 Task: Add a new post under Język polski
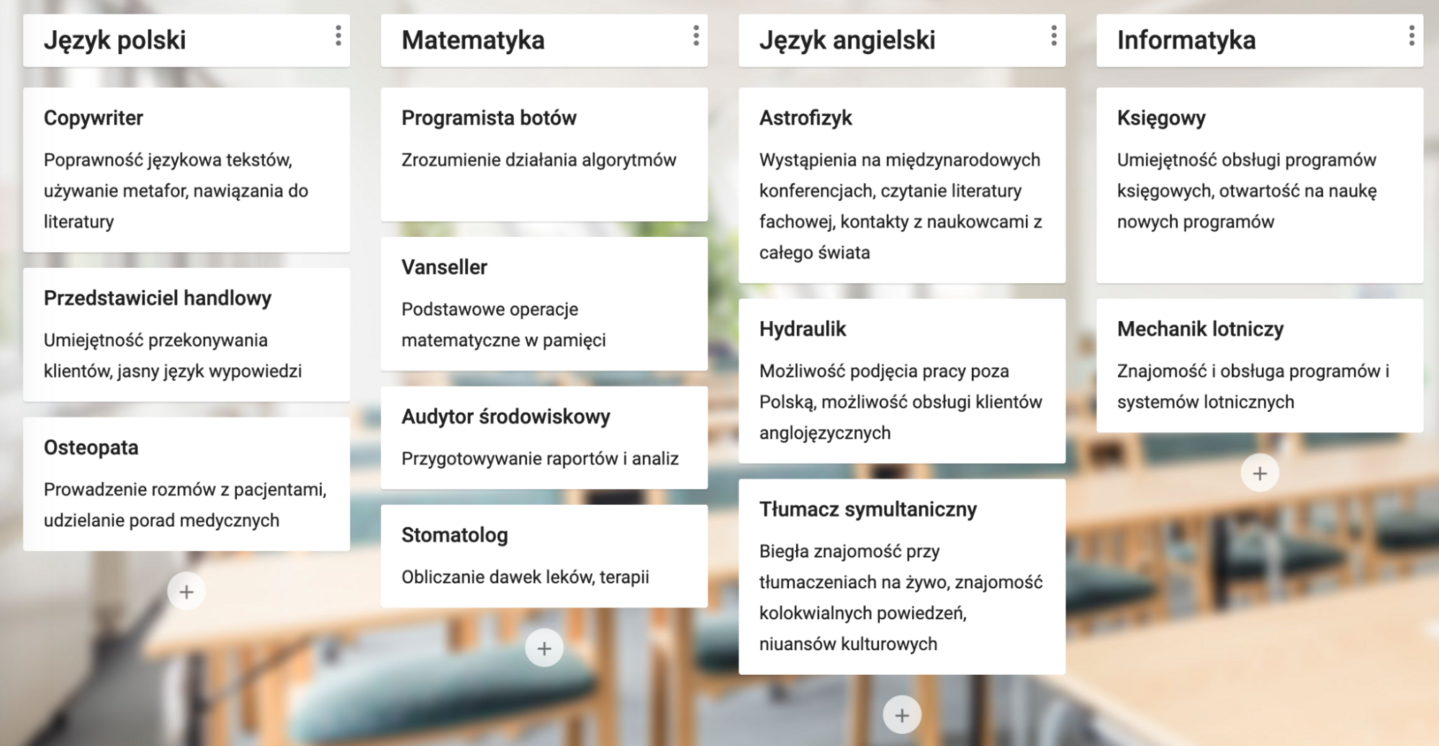186,592
